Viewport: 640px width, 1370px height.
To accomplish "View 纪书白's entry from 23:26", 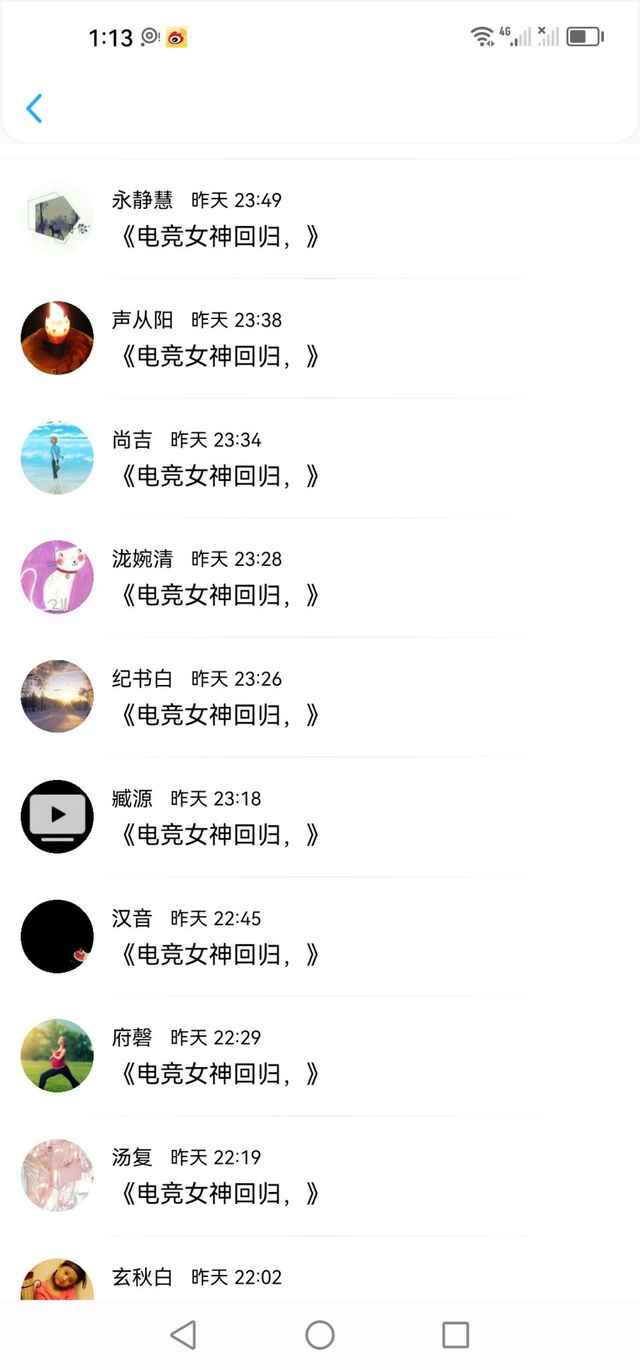I will coord(320,697).
